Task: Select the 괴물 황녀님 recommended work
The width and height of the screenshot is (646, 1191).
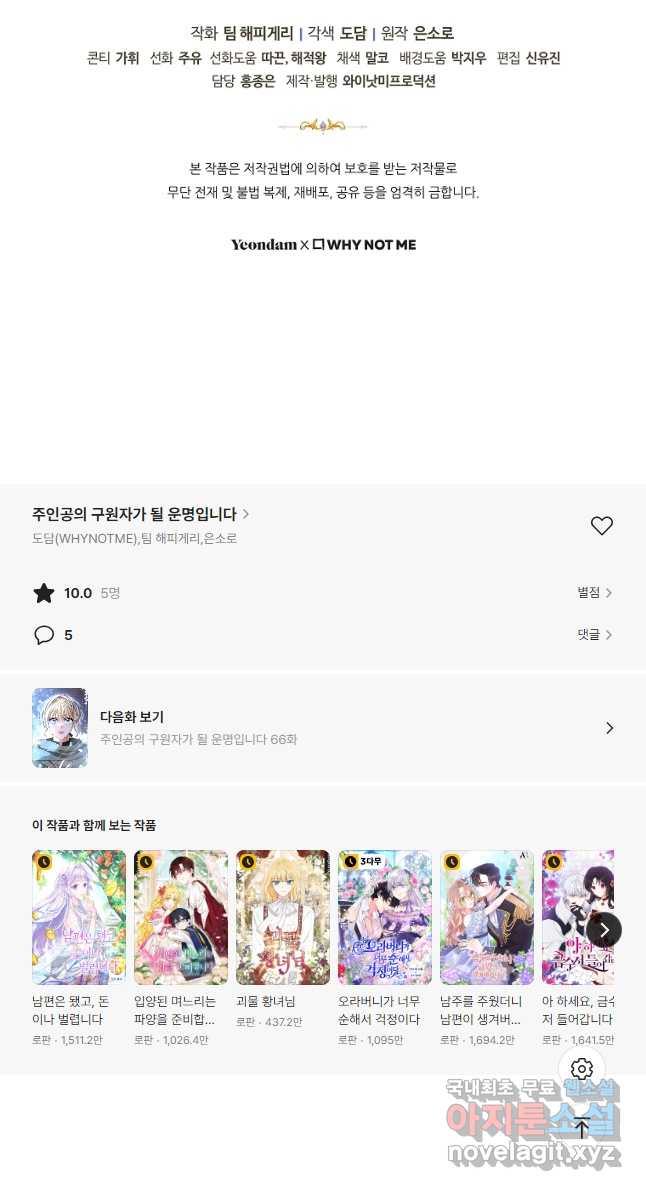Action: 283,940
